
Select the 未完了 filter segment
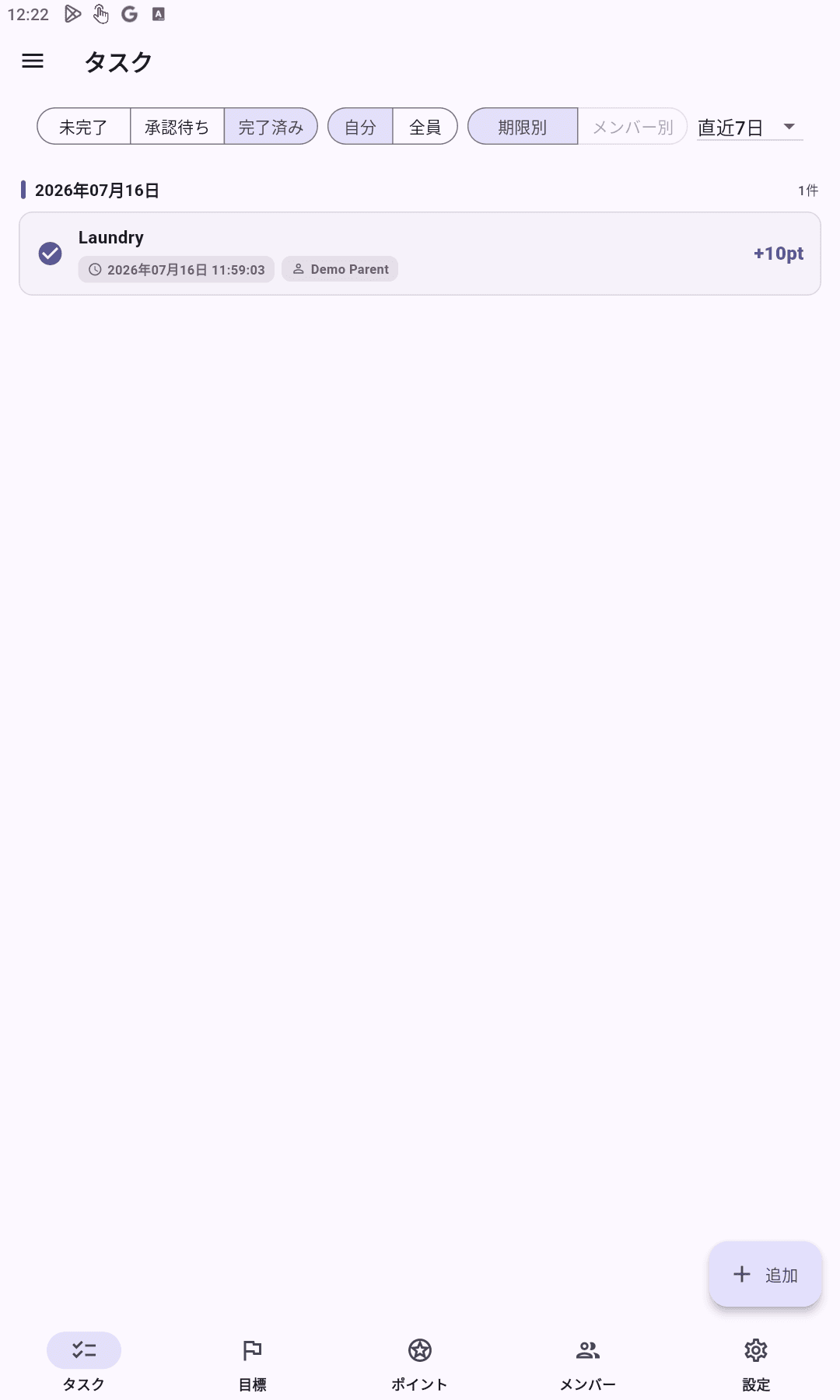pyautogui.click(x=84, y=127)
